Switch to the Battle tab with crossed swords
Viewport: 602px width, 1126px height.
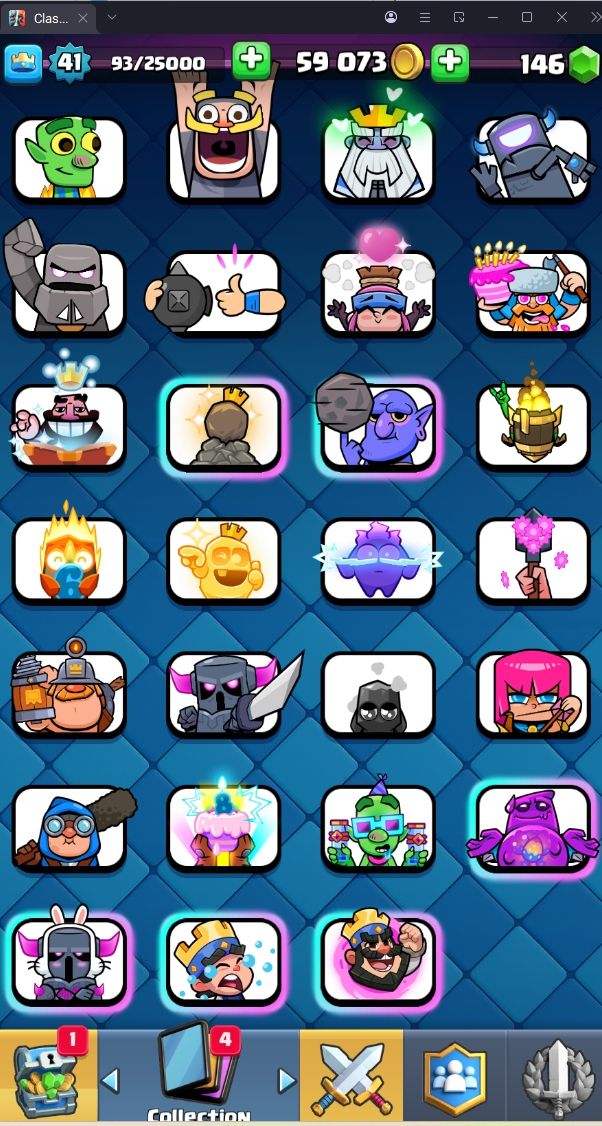[352, 1078]
